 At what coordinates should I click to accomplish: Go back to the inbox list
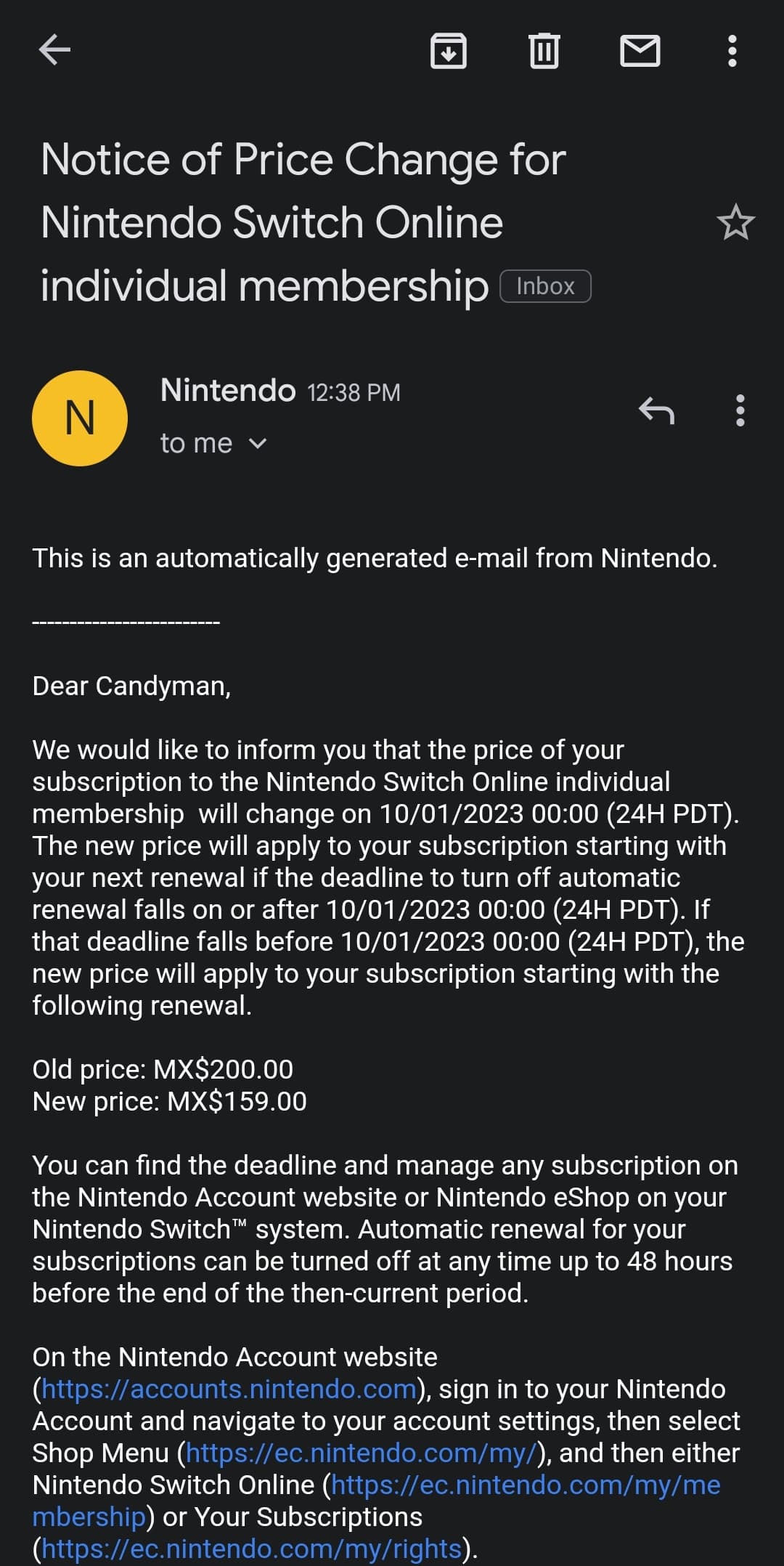(54, 50)
